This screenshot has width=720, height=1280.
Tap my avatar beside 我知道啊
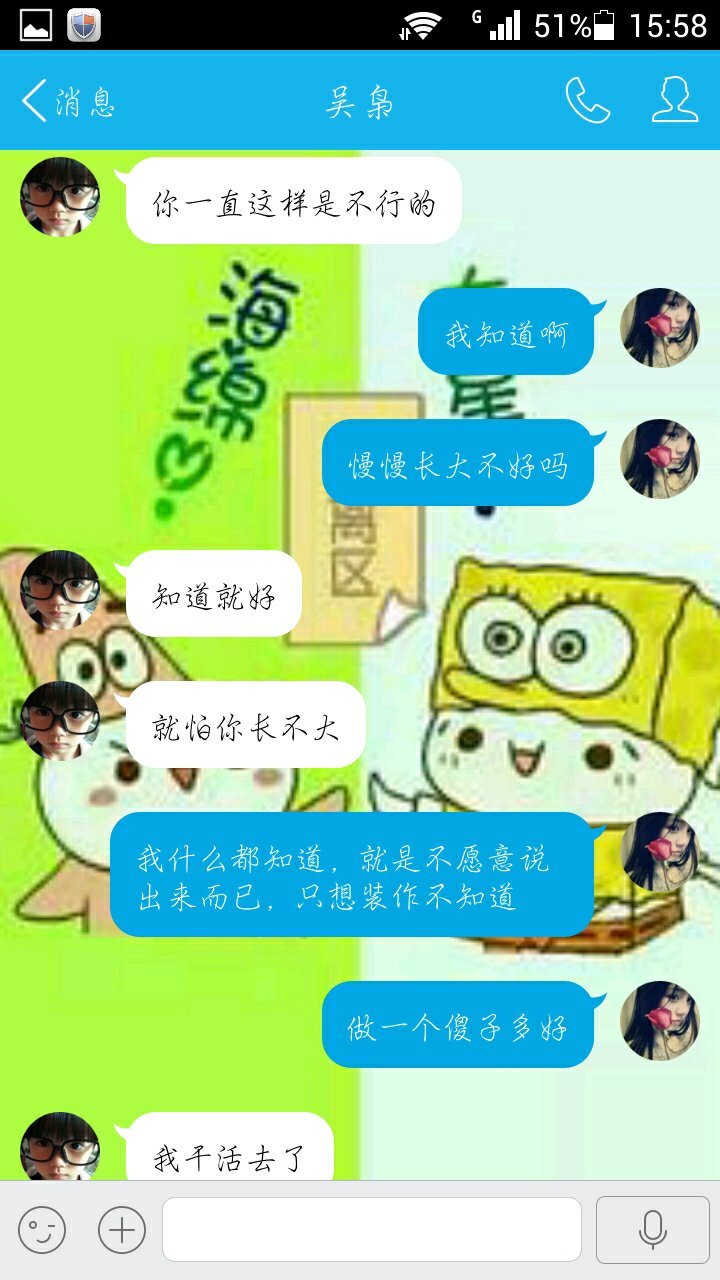coord(660,328)
